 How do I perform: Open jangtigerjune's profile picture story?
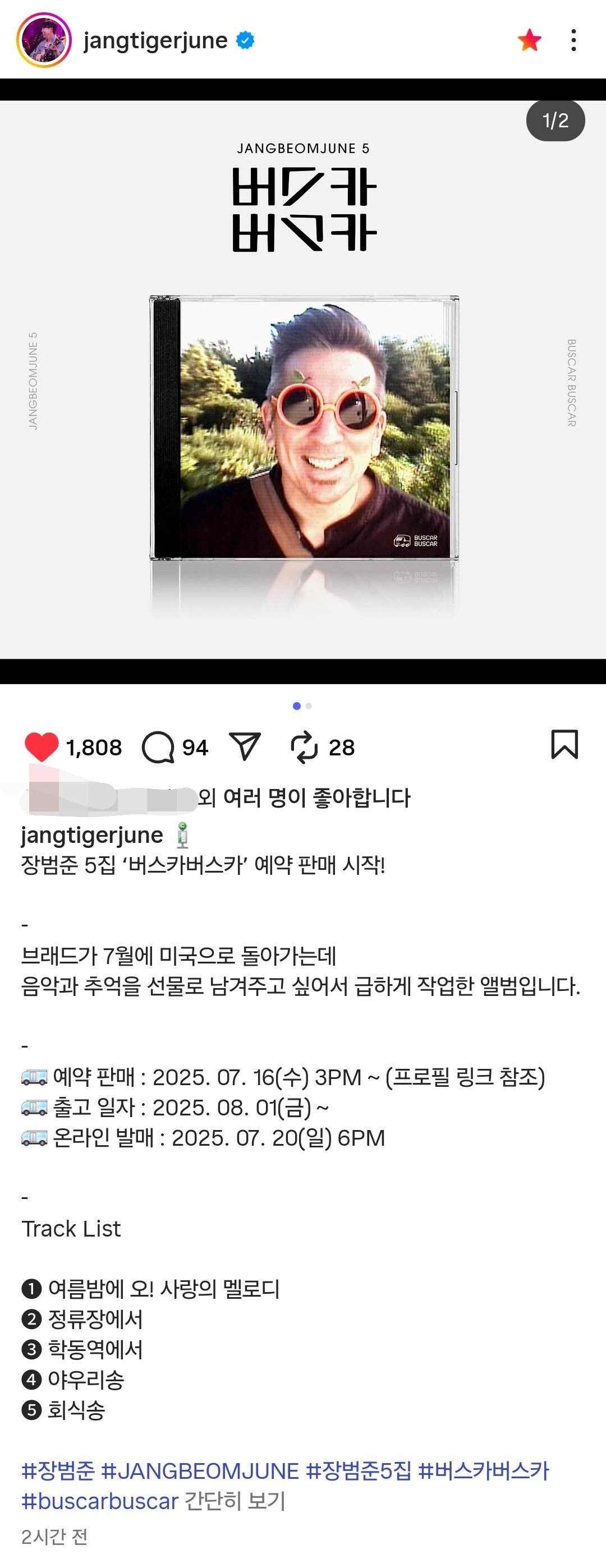coord(43,40)
